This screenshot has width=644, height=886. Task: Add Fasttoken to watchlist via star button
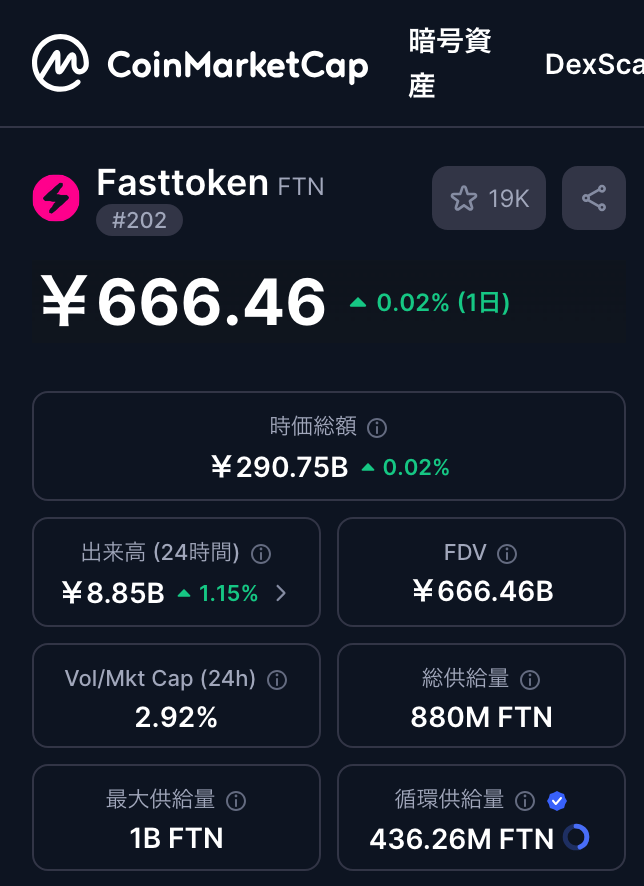(489, 198)
